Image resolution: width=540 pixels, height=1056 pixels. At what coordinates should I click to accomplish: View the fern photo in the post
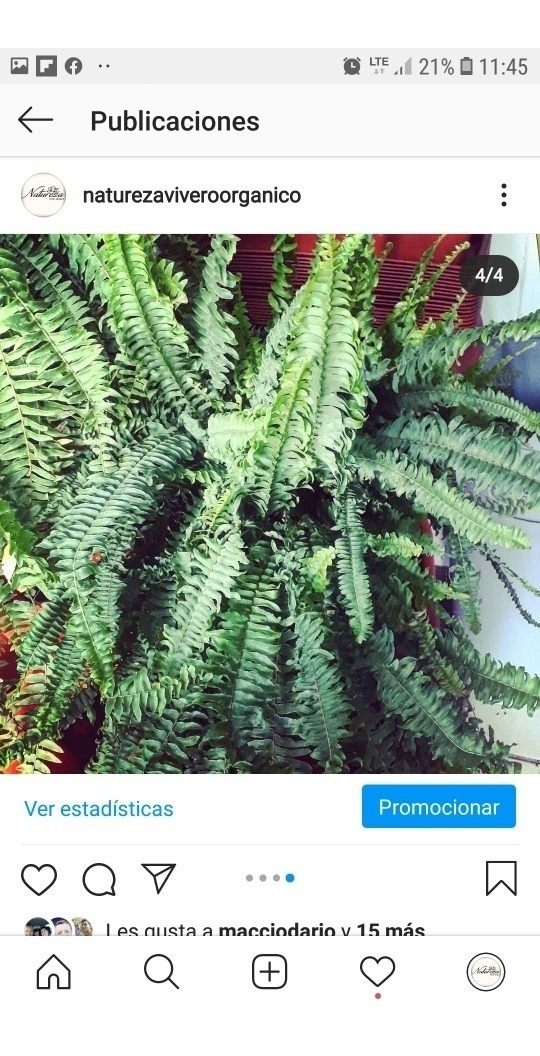pos(270,504)
